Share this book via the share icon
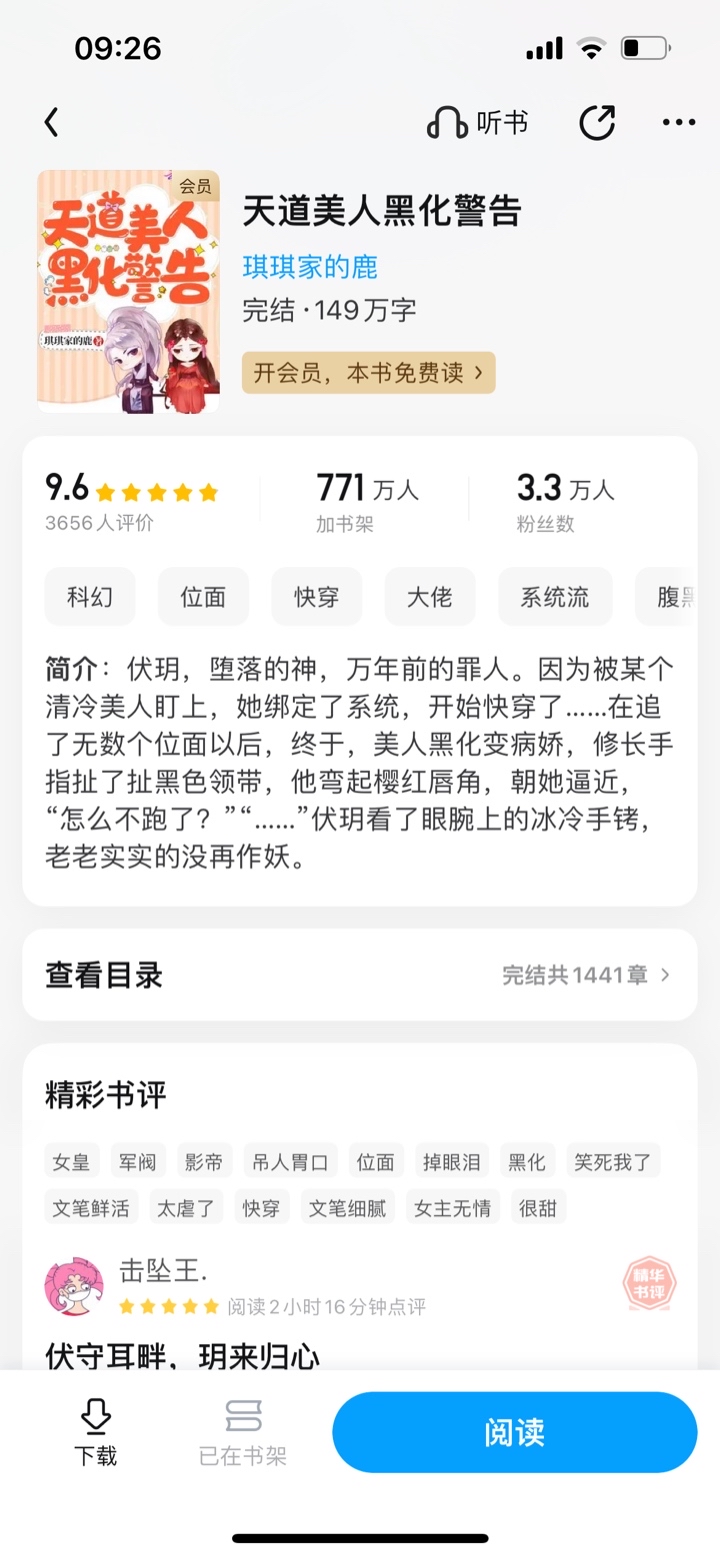The width and height of the screenshot is (720, 1559). [x=597, y=123]
